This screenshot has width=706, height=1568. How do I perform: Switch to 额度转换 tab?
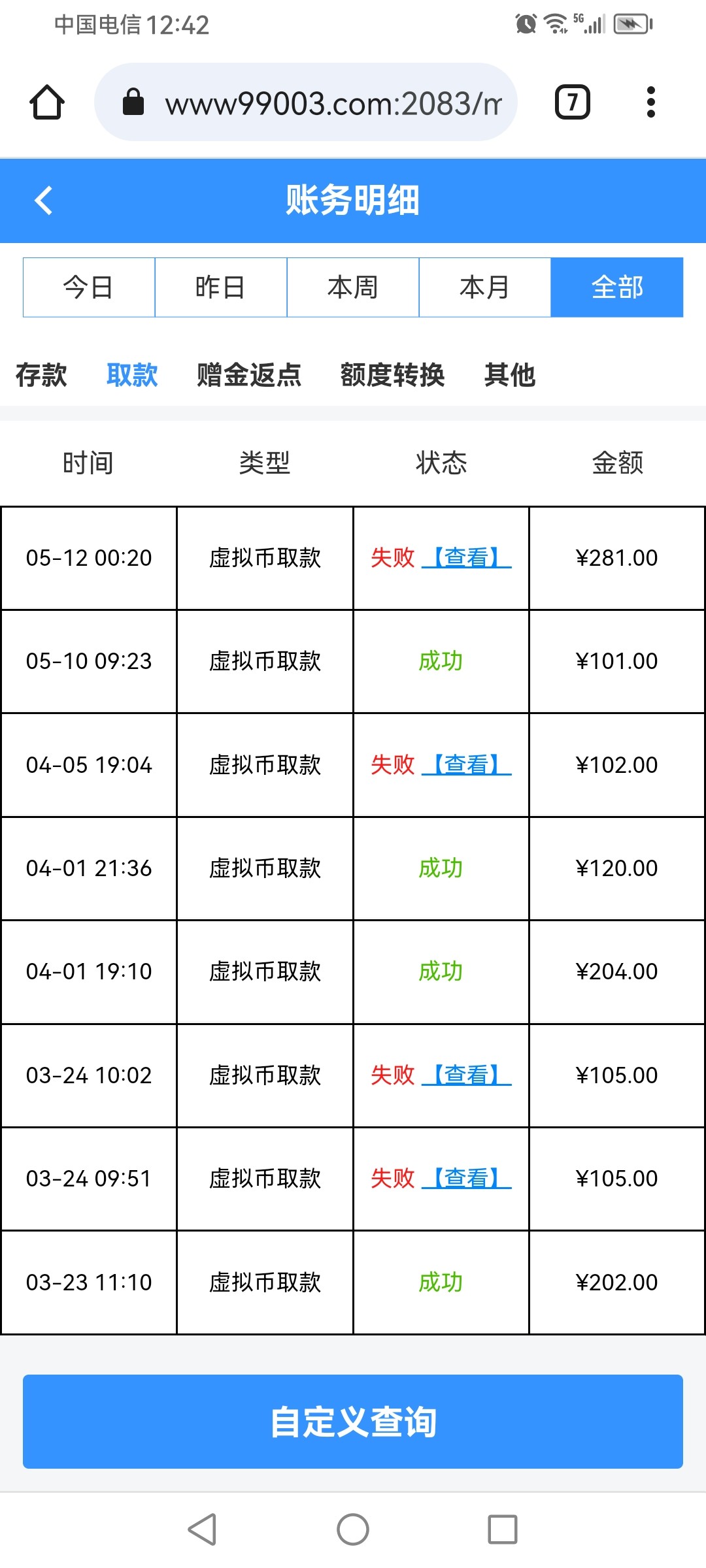(x=392, y=375)
